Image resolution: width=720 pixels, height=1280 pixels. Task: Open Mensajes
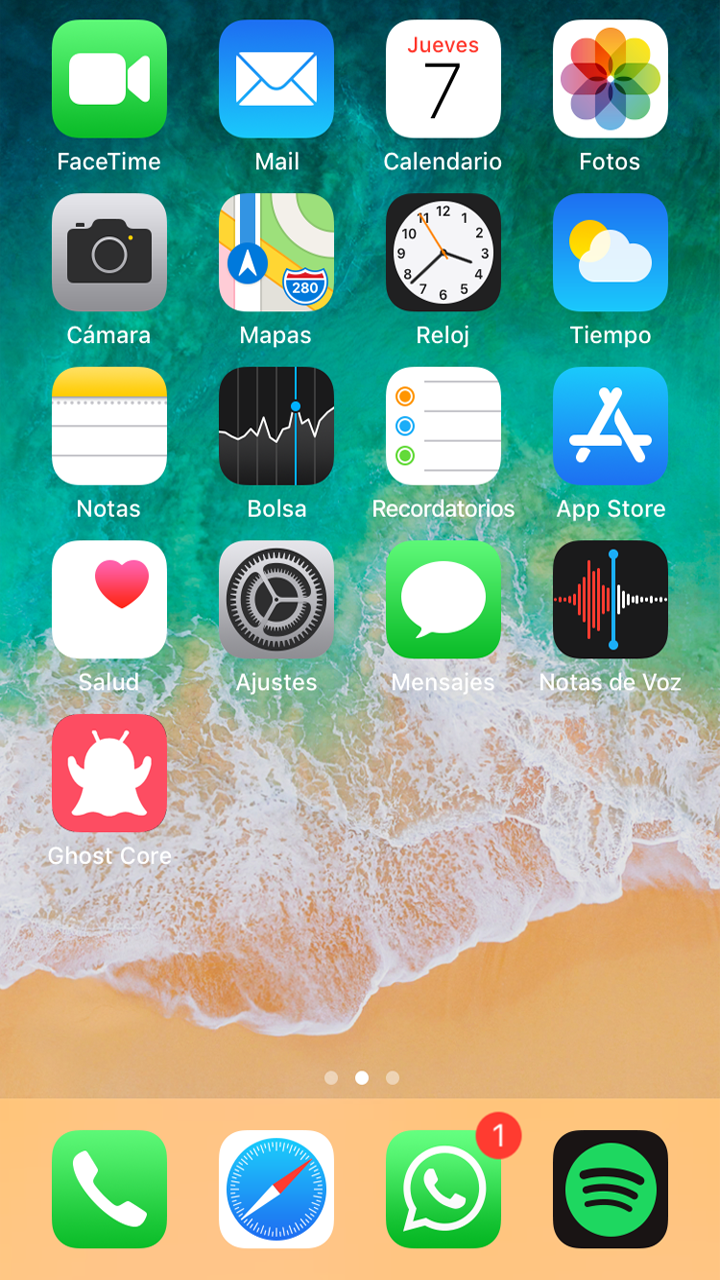point(443,599)
